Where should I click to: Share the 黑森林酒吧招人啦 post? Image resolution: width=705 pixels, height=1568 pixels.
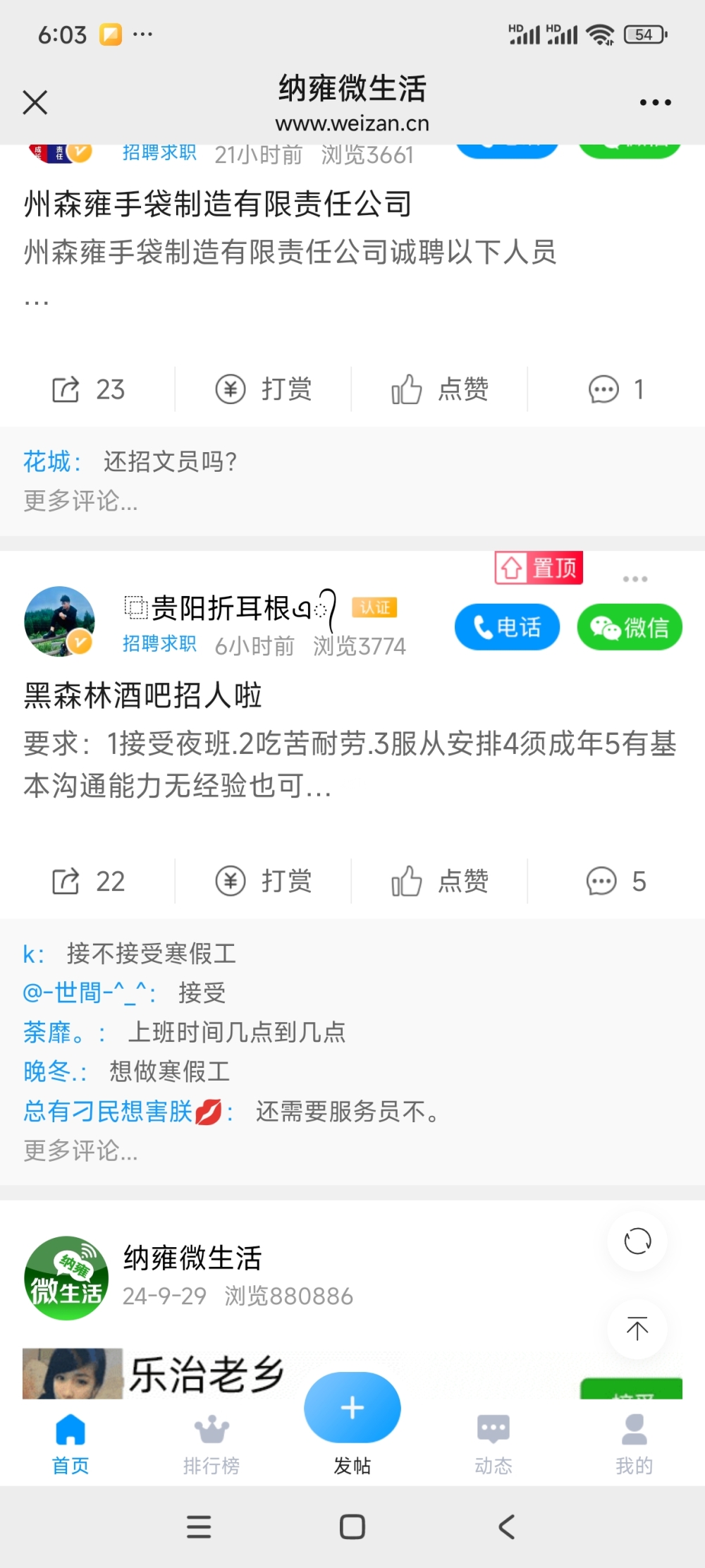pos(88,882)
